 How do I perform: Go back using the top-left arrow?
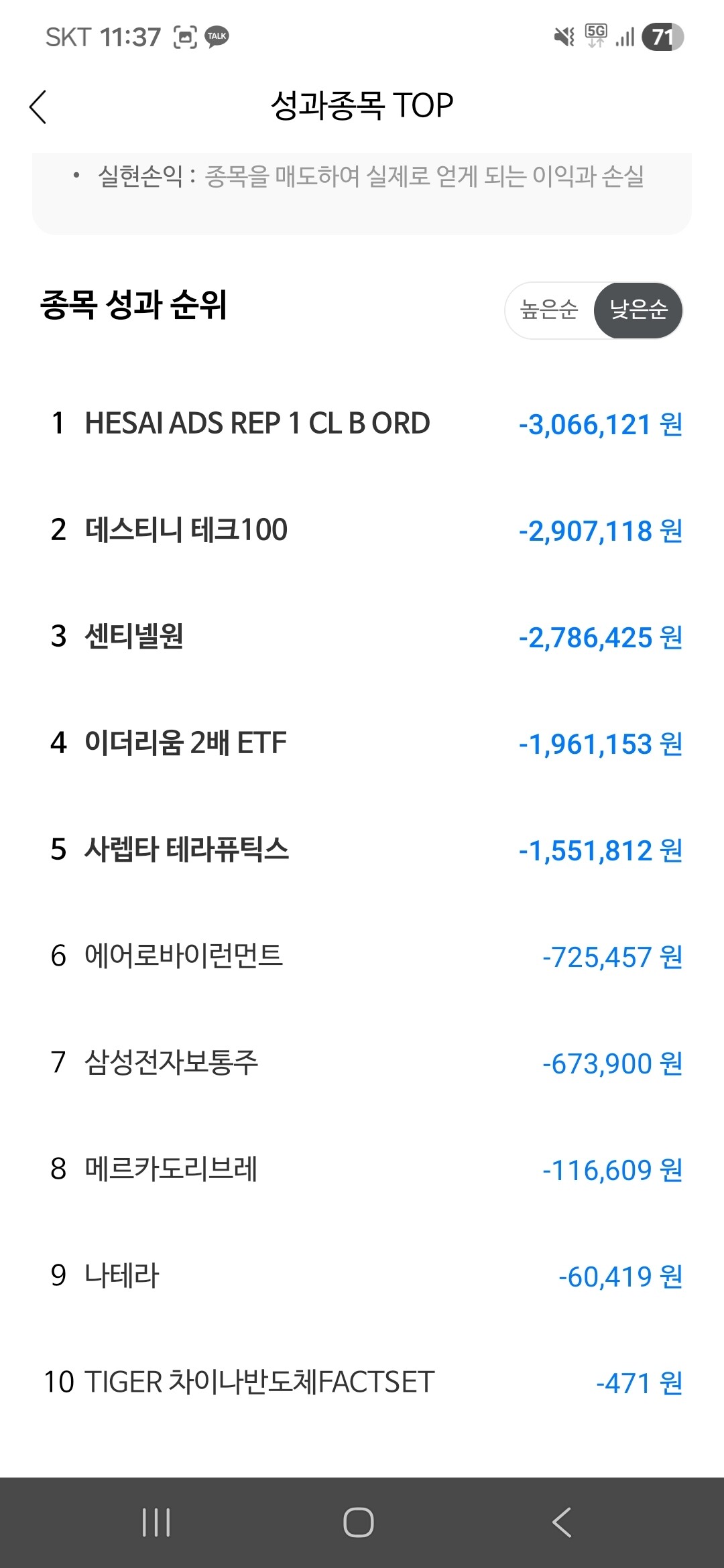click(38, 107)
